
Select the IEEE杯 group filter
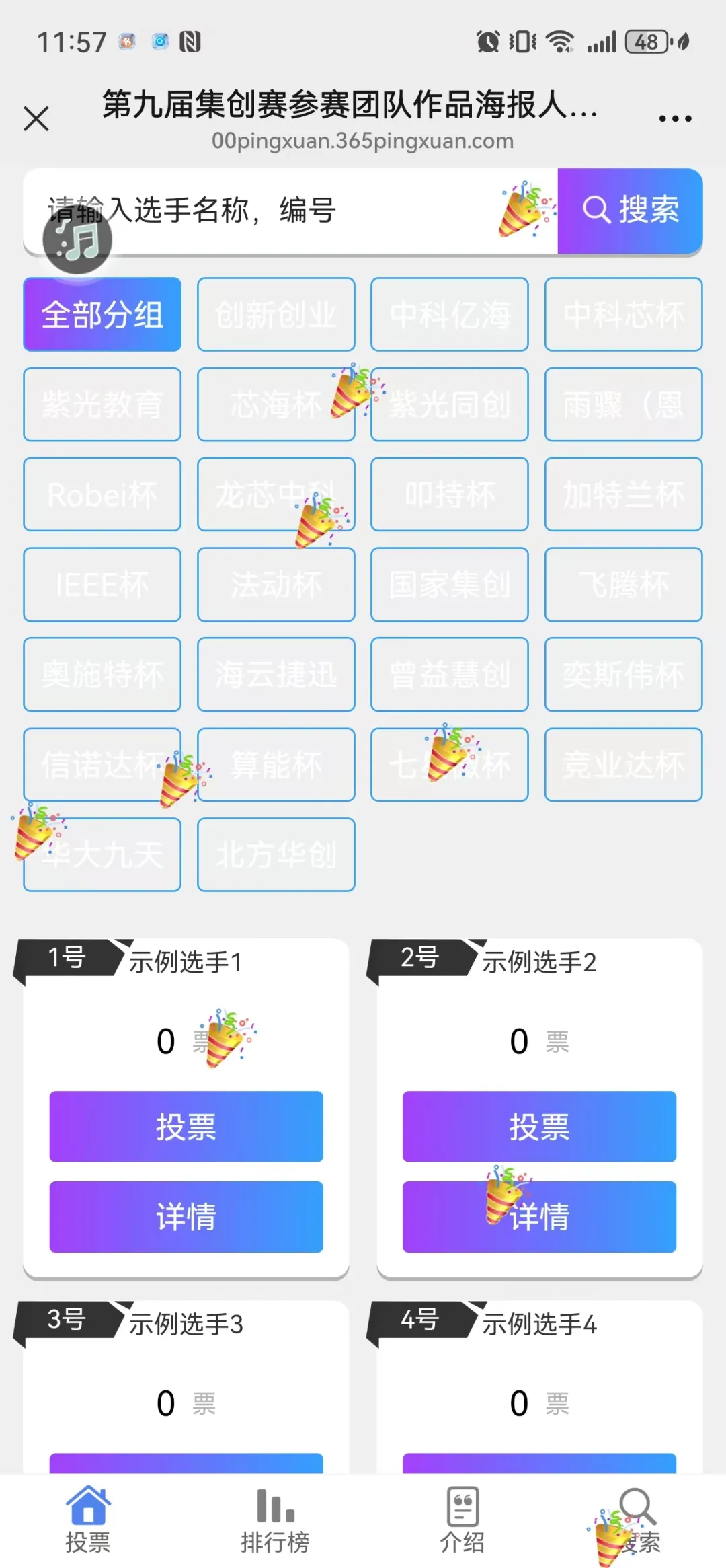pos(102,585)
